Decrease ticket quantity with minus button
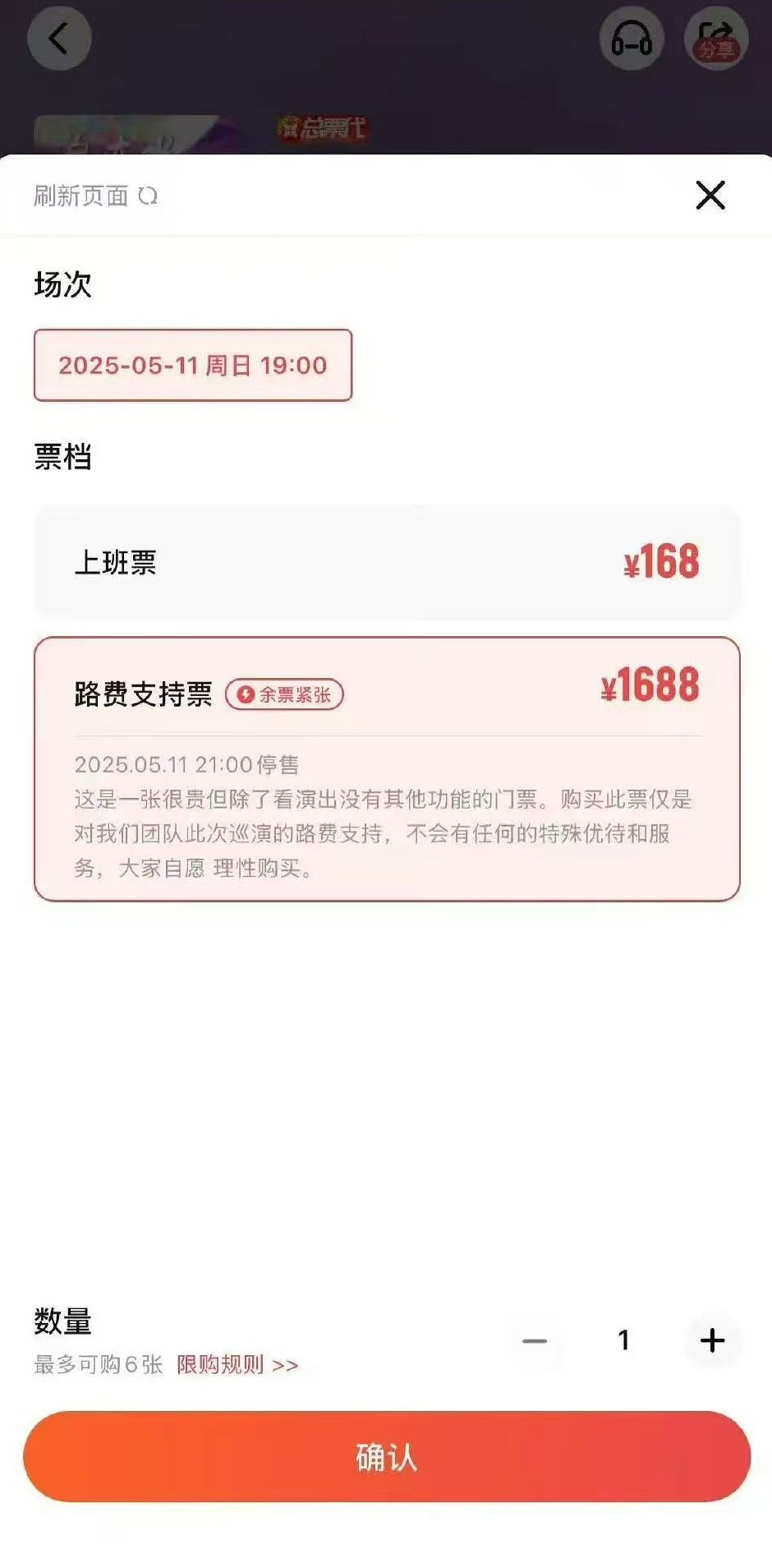The height and width of the screenshot is (1568, 772). pos(535,1340)
